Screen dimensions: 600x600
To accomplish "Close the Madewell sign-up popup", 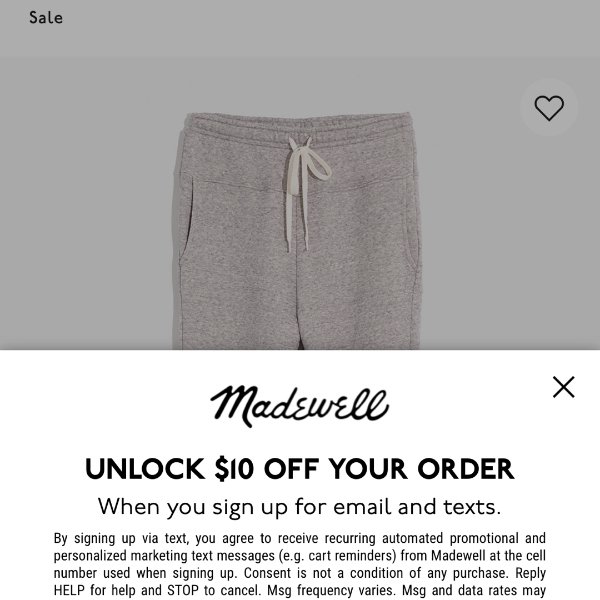I will (x=564, y=387).
